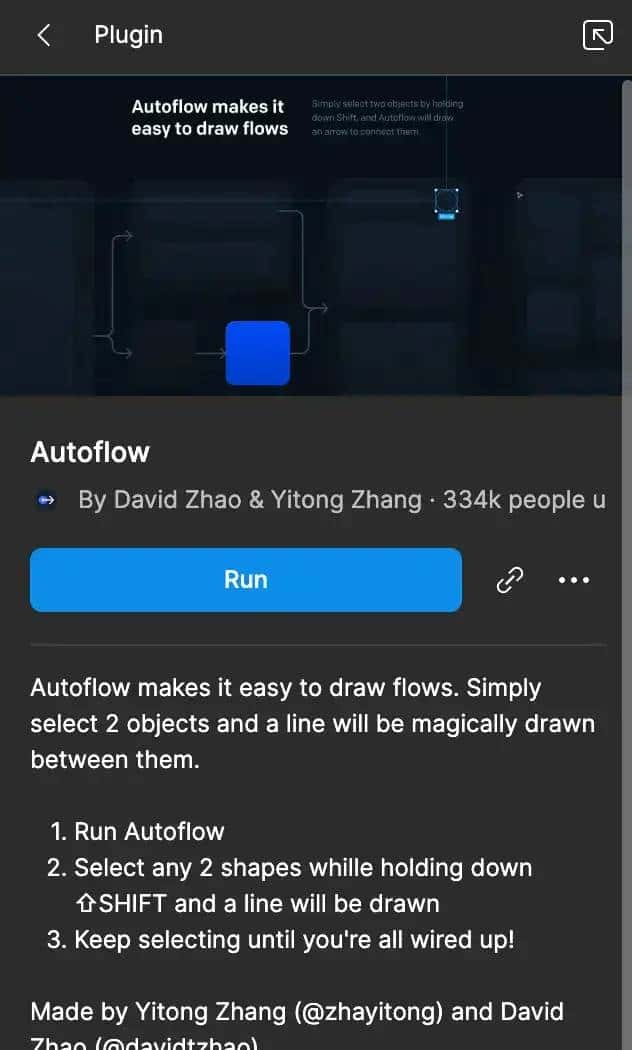The height and width of the screenshot is (1050, 632).
Task: Go back from the Plugin page
Action: (x=44, y=35)
